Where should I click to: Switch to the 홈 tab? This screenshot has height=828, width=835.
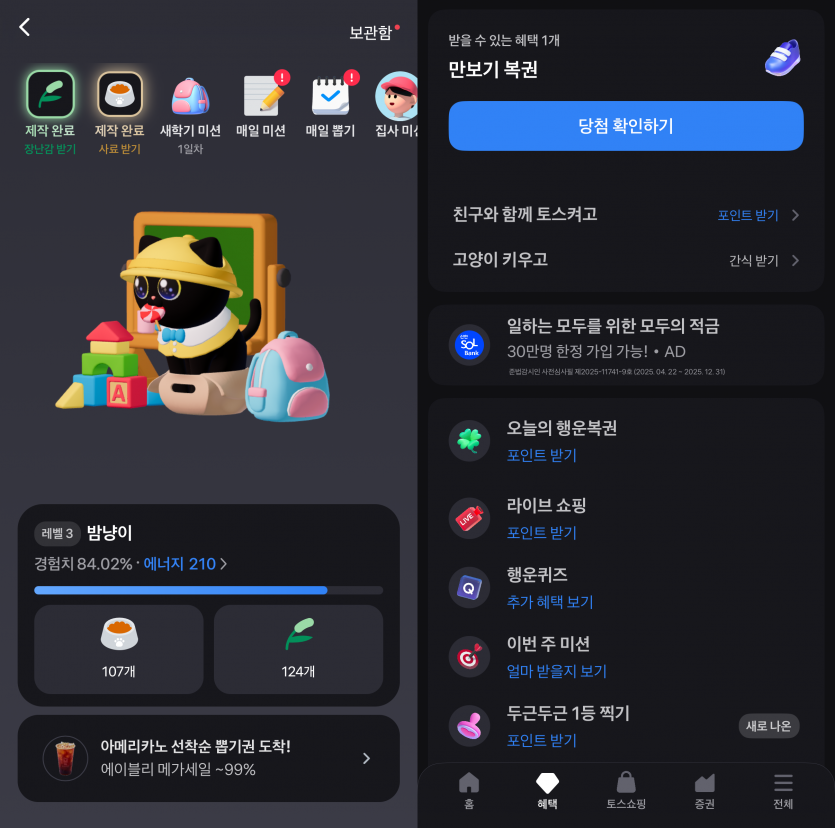pos(469,790)
